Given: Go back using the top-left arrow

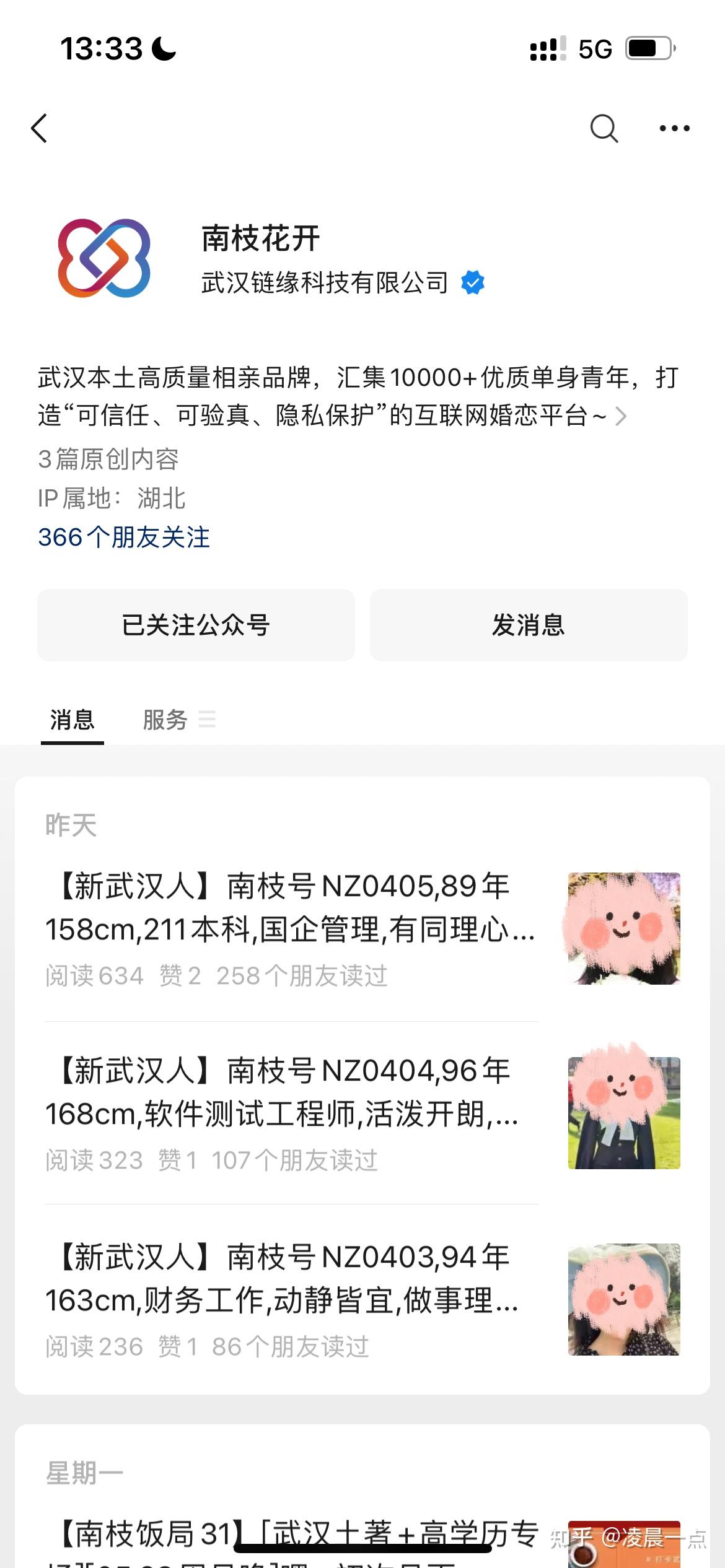Looking at the screenshot, I should click(x=40, y=129).
